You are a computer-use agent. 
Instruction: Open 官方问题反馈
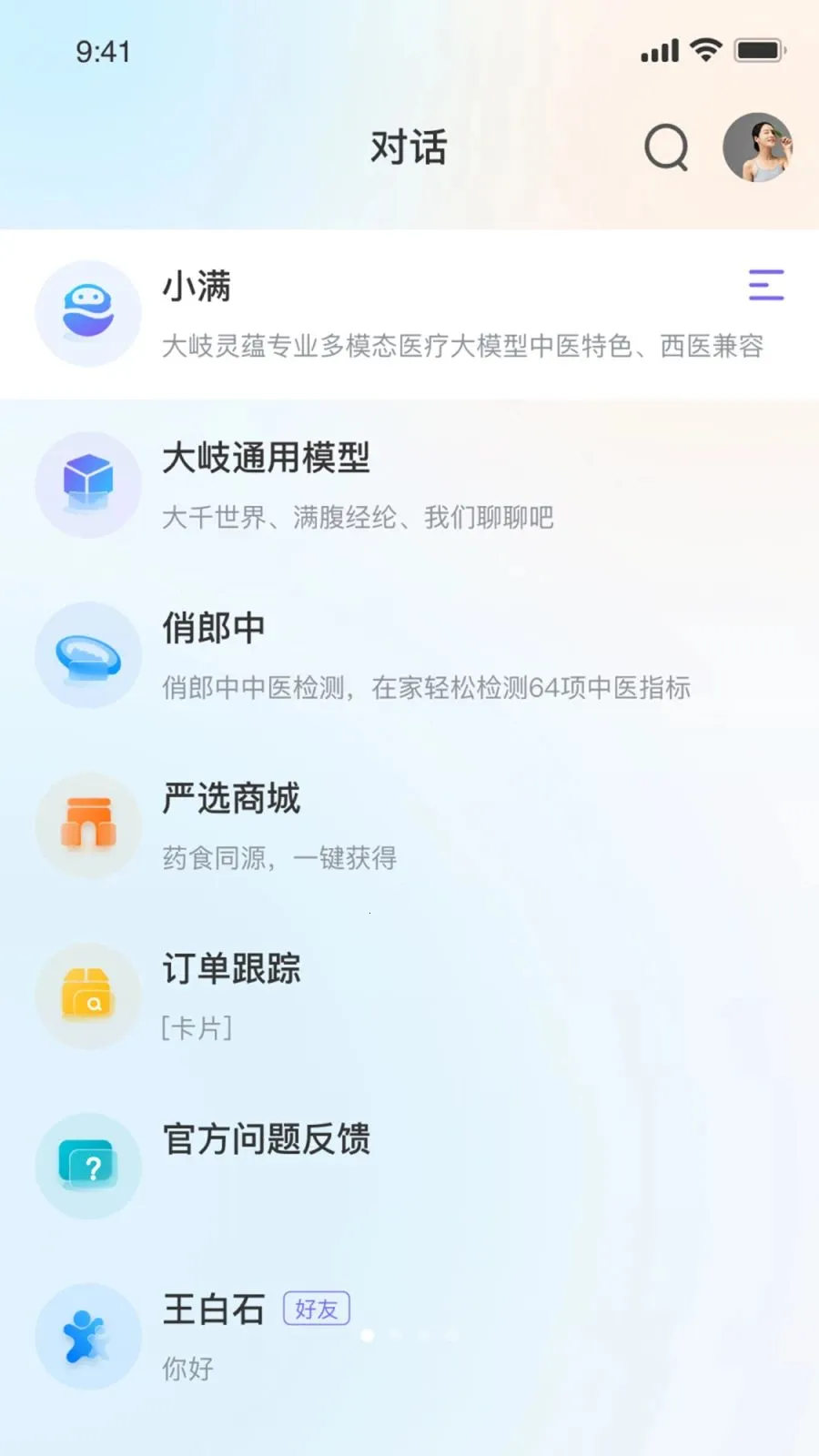click(409, 1165)
